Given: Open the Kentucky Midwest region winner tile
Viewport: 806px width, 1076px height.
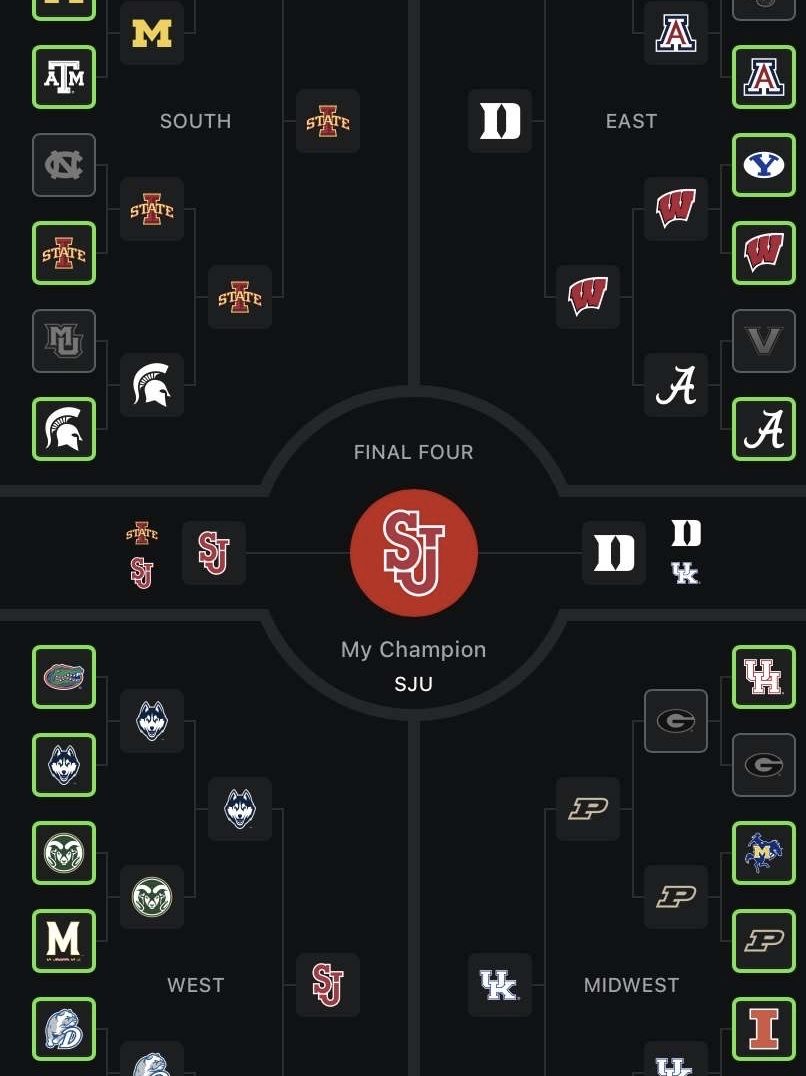Looking at the screenshot, I should click(499, 985).
